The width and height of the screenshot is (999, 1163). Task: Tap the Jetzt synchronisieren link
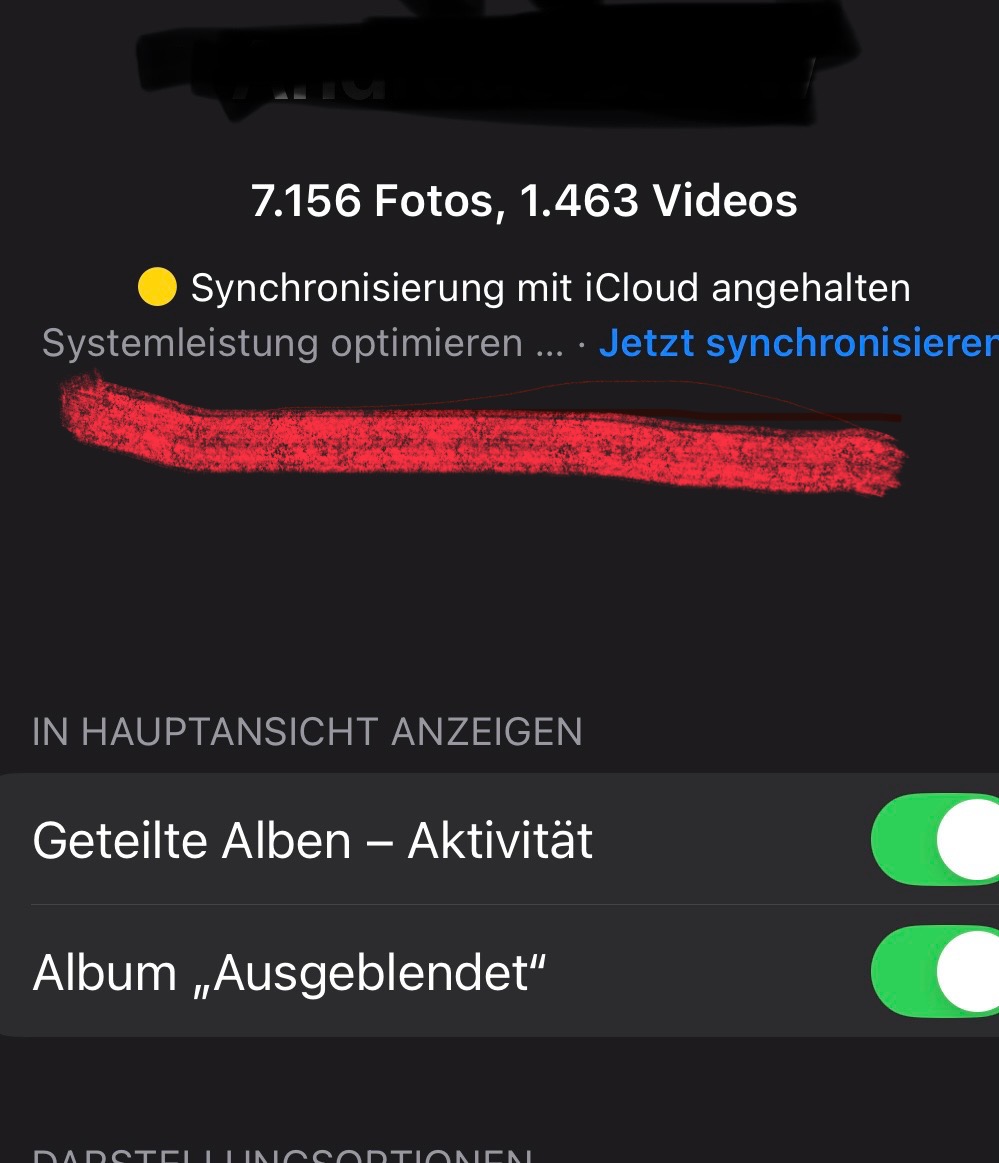coord(798,343)
